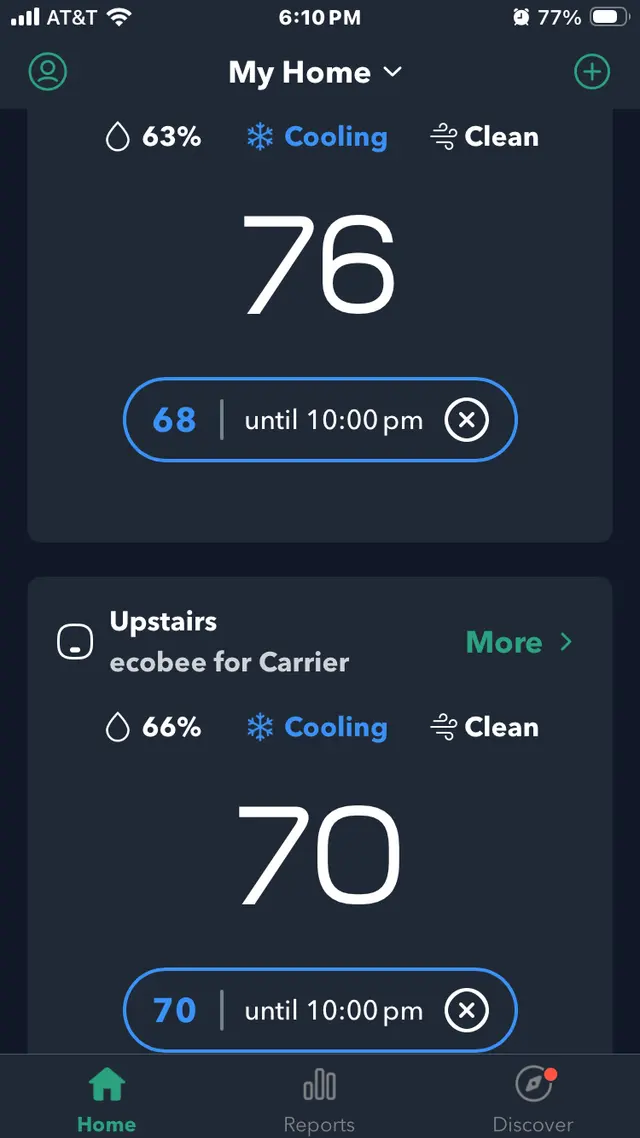Adjust the 68 setpoint temperature

tap(174, 419)
